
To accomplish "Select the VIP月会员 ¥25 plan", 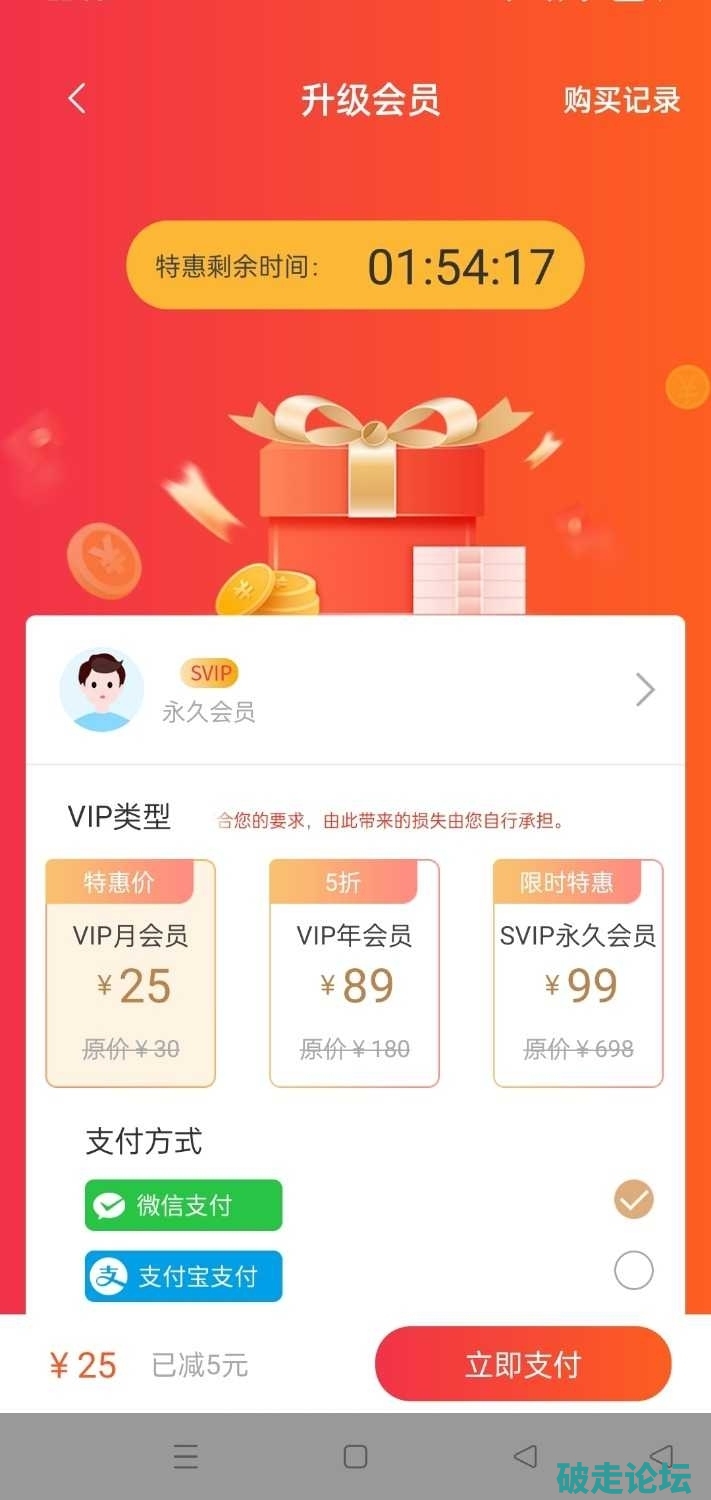I will (x=130, y=973).
